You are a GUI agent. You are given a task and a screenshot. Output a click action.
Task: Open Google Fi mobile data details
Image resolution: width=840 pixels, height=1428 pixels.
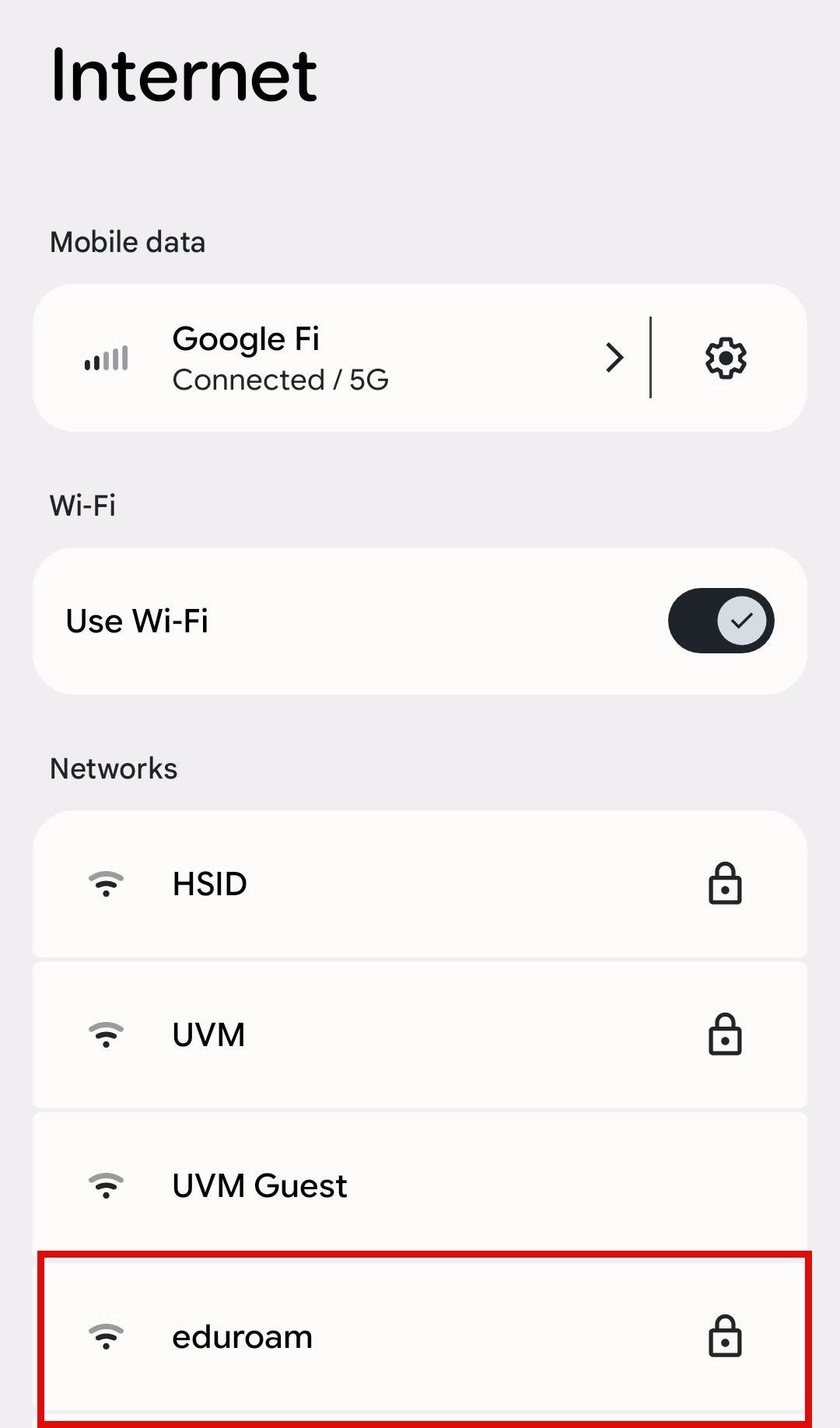click(x=342, y=359)
